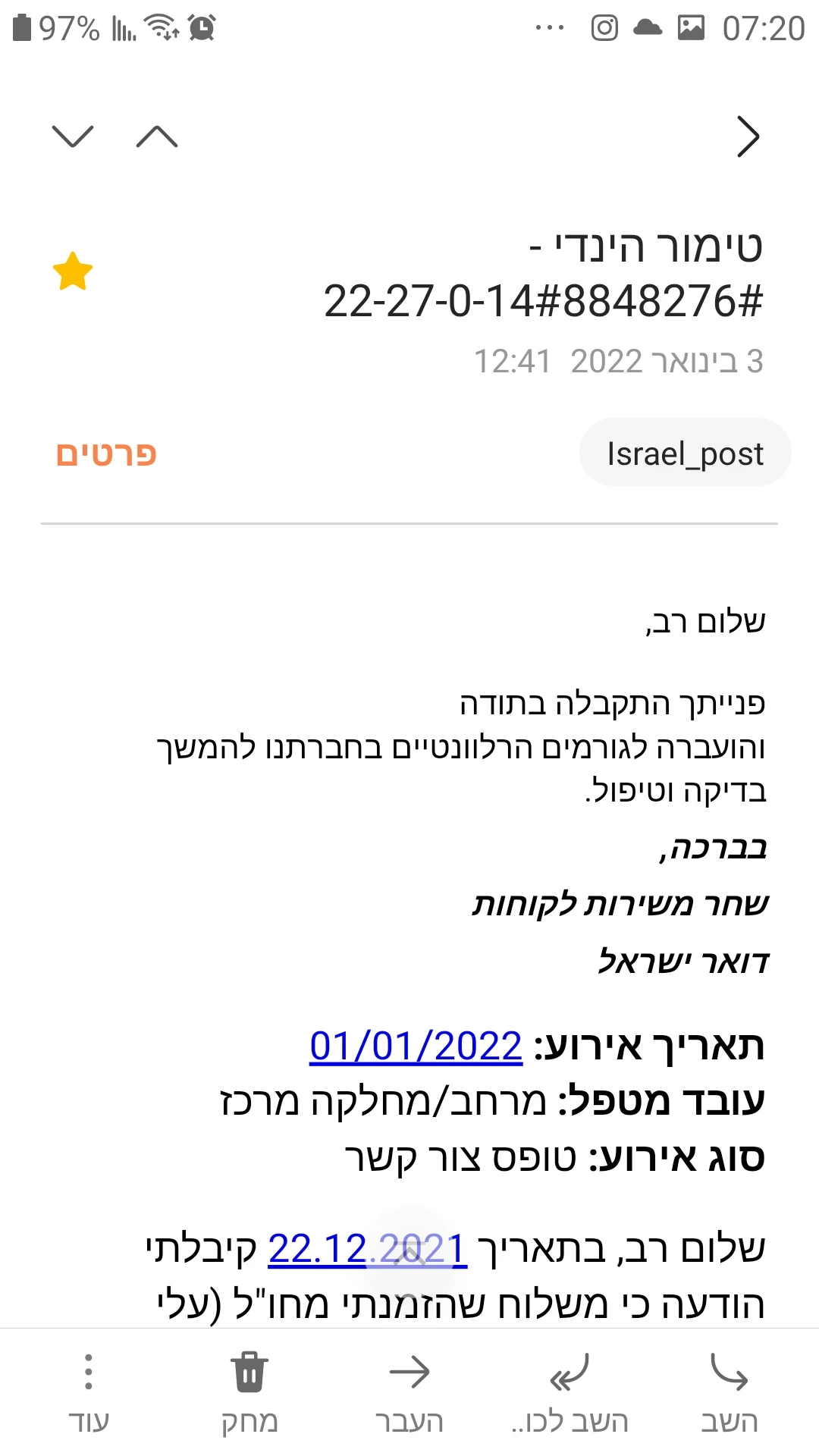Open more options via עוד
The image size is (819, 1456).
[x=89, y=1393]
